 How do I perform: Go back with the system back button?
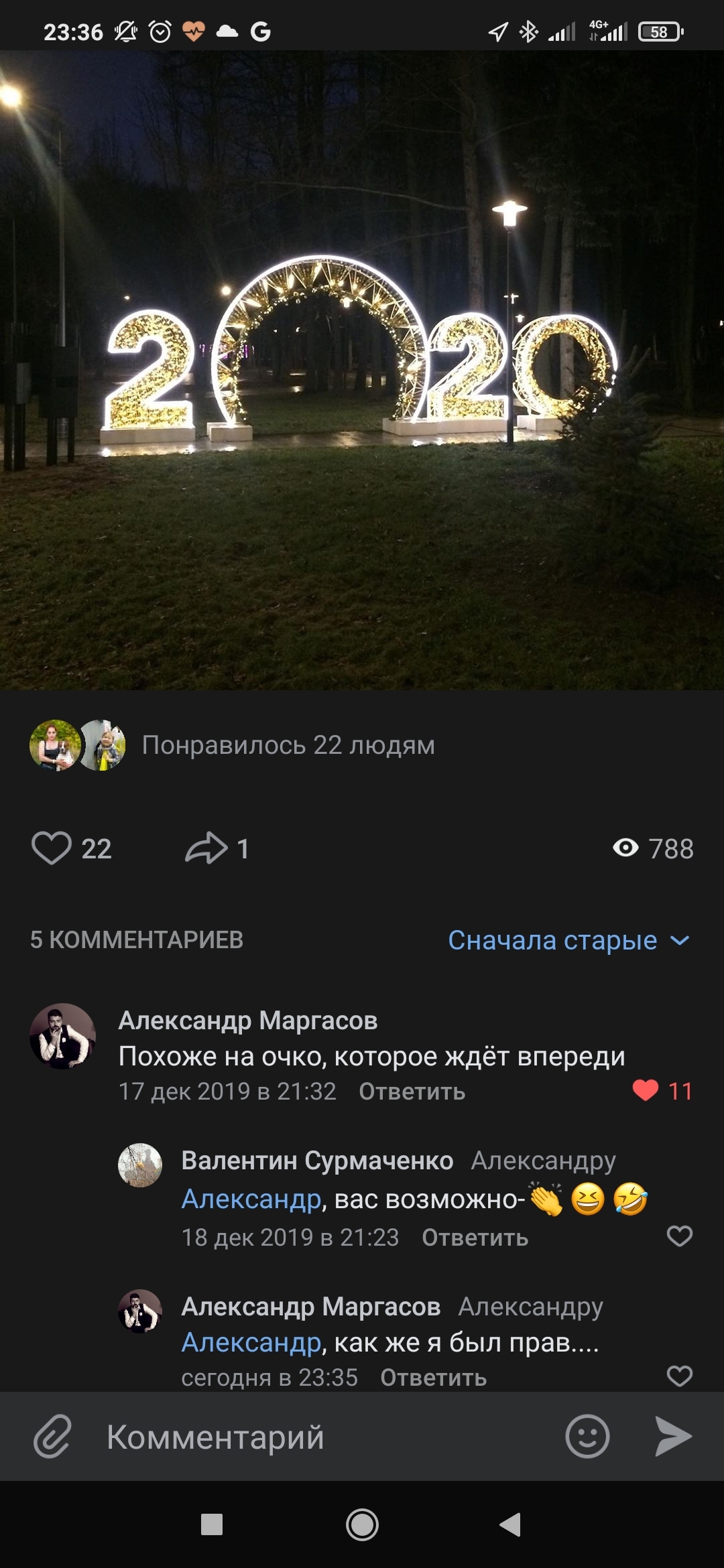511,1524
